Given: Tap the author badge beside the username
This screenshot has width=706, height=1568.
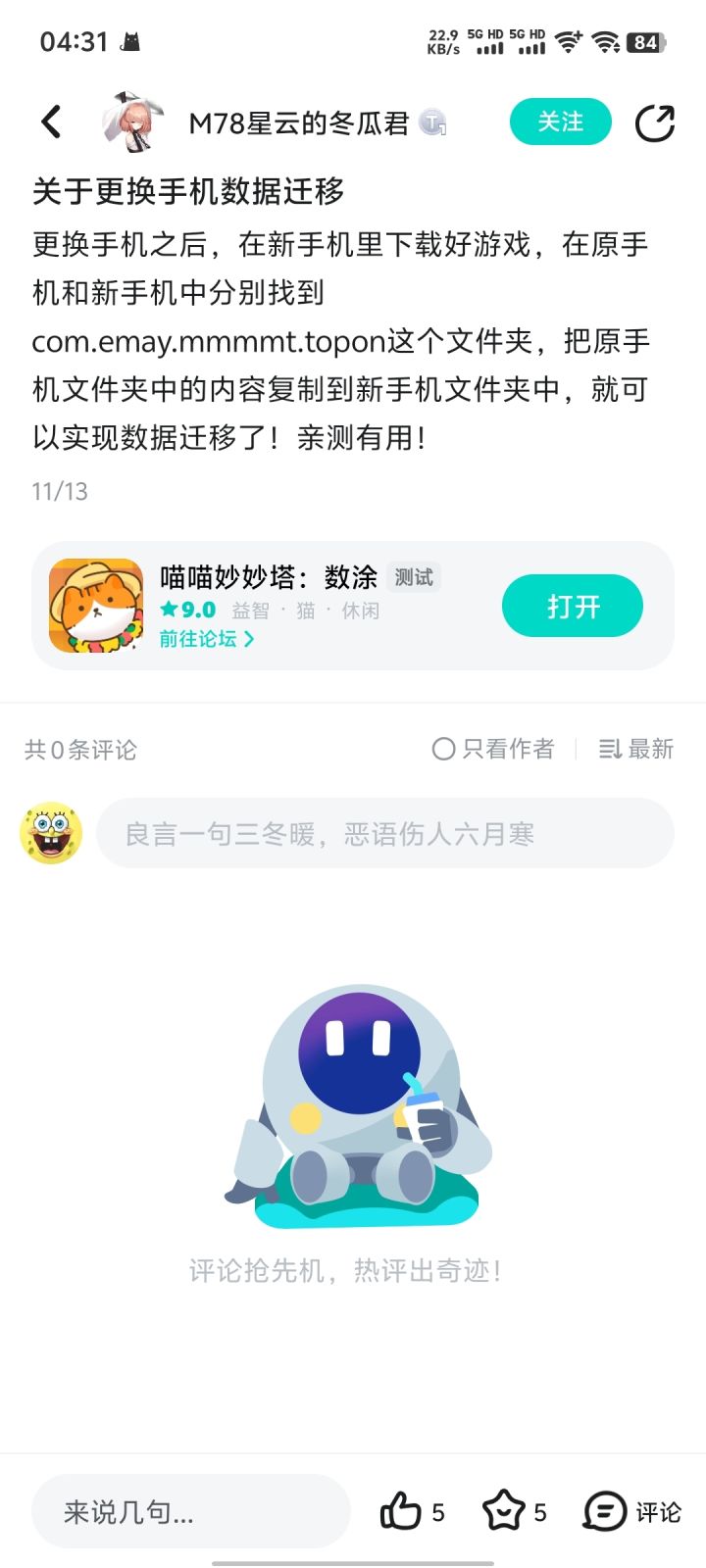Looking at the screenshot, I should point(432,123).
